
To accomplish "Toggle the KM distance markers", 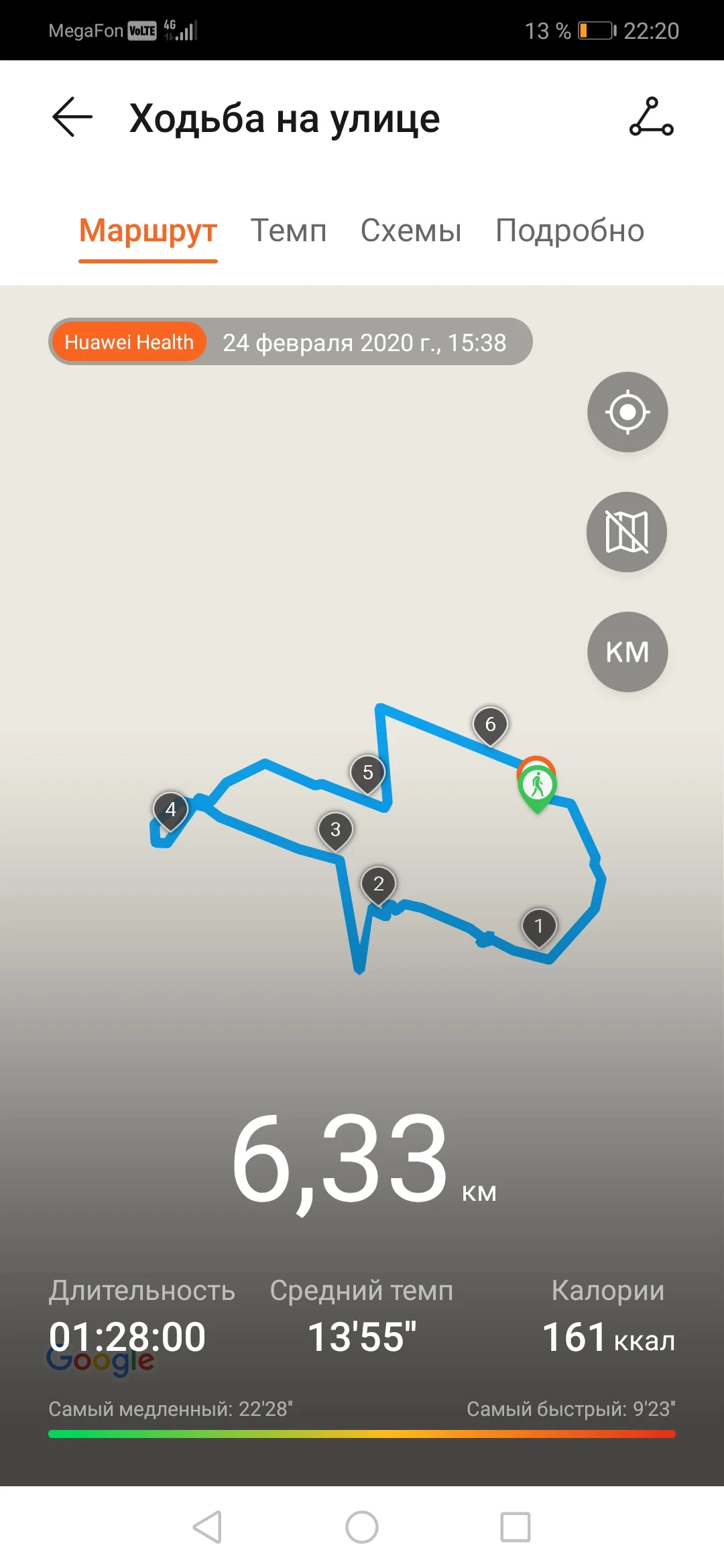I will click(627, 652).
